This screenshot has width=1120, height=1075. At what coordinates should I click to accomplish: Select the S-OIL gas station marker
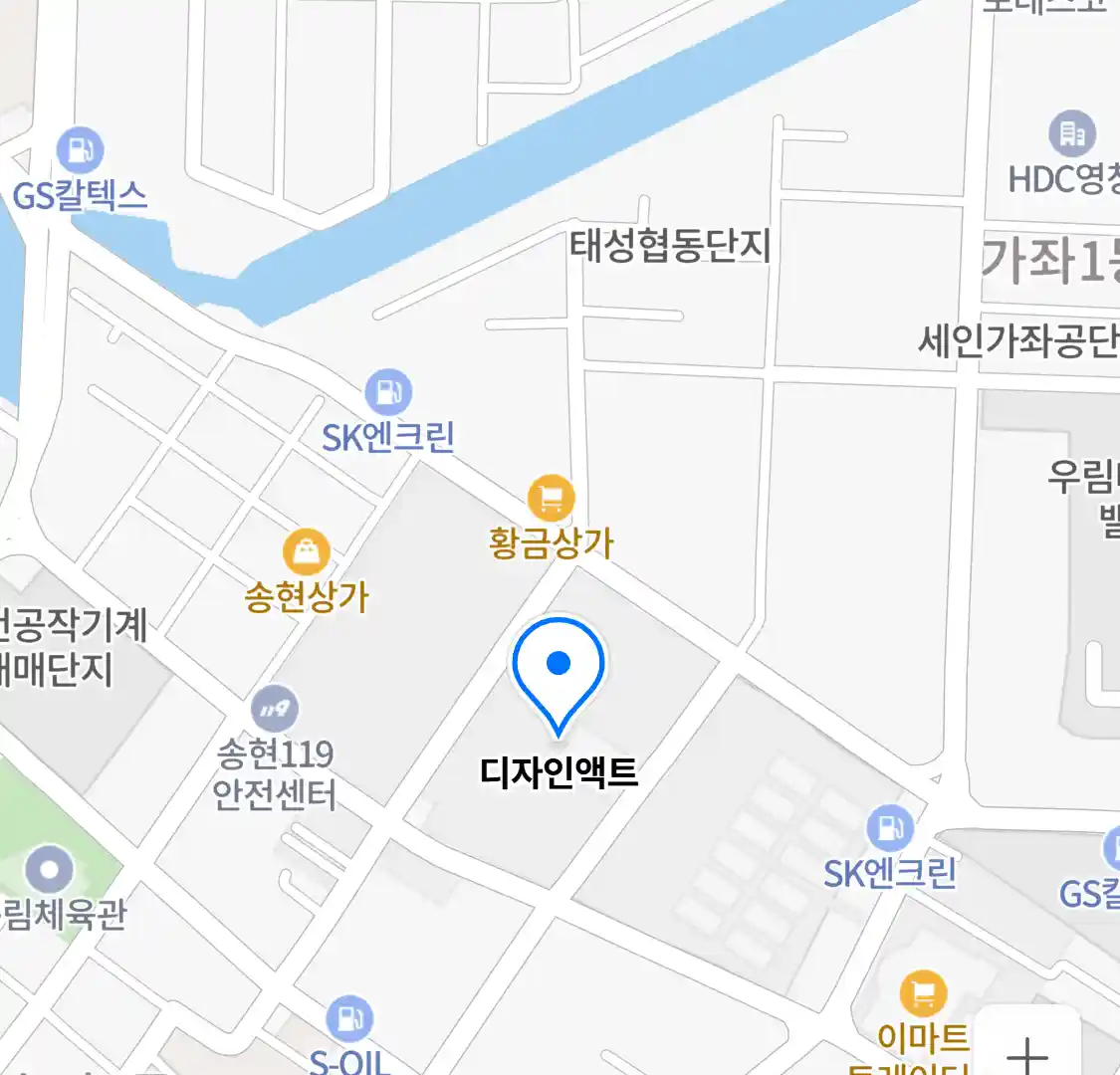[x=349, y=1018]
